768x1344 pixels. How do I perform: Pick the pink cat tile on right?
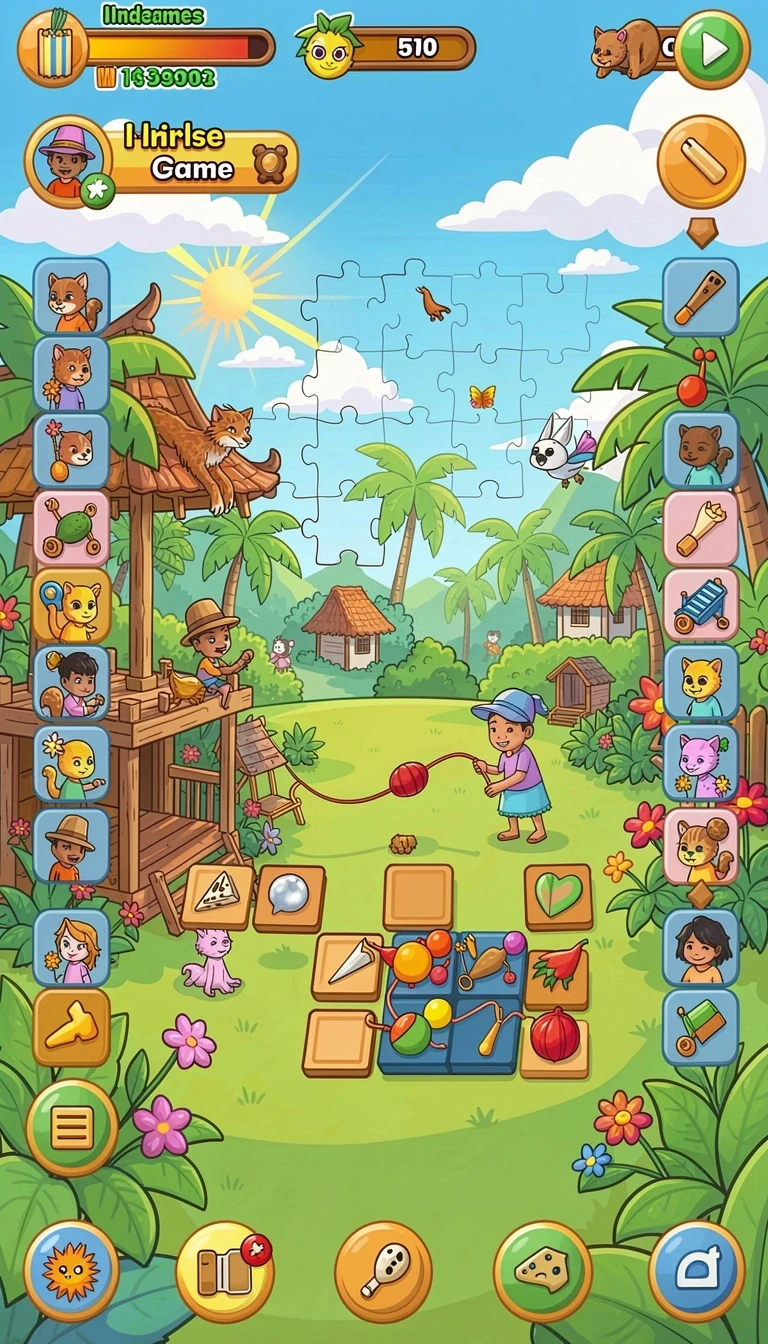[x=701, y=763]
